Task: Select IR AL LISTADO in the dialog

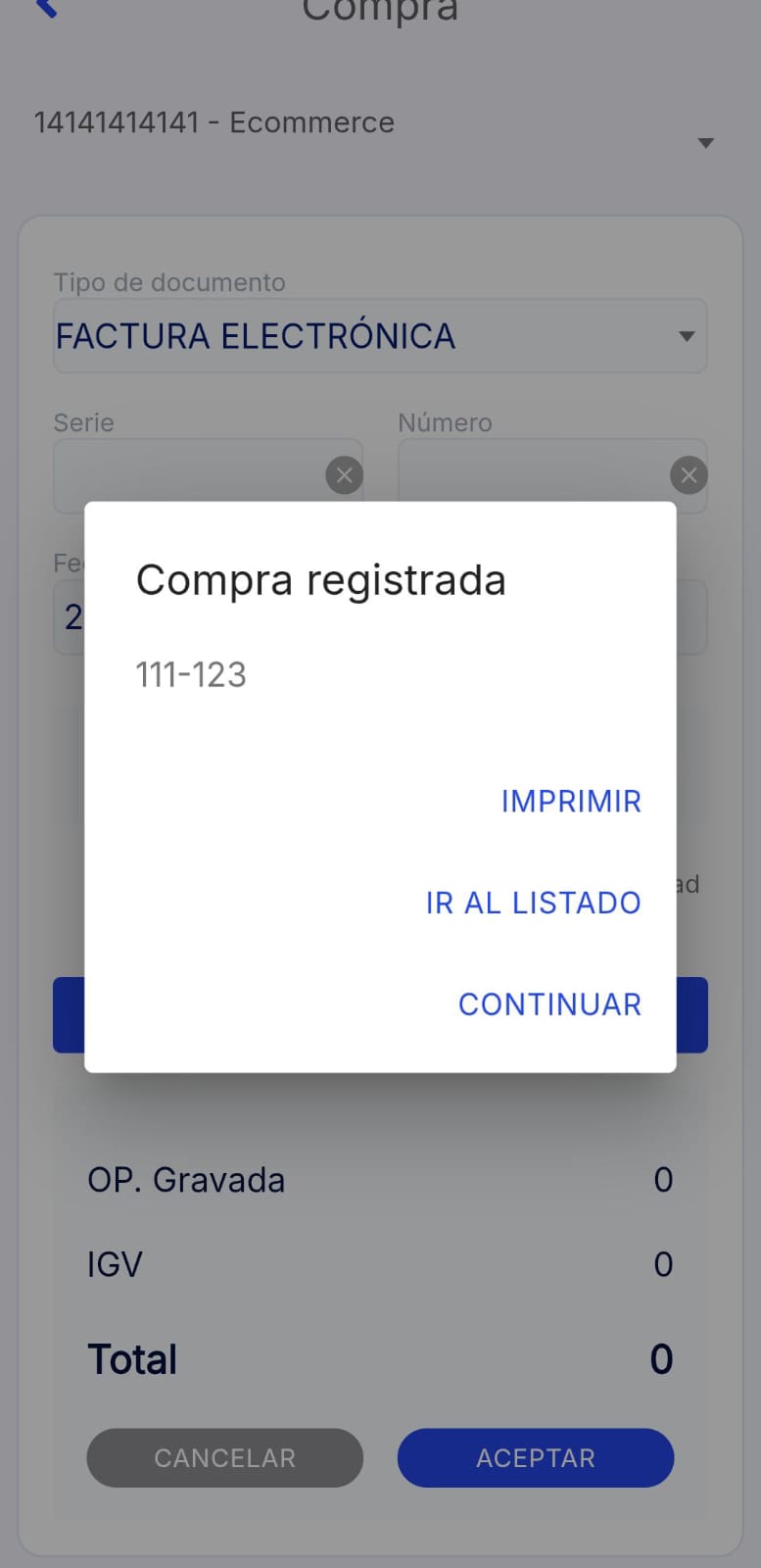Action: pos(533,903)
